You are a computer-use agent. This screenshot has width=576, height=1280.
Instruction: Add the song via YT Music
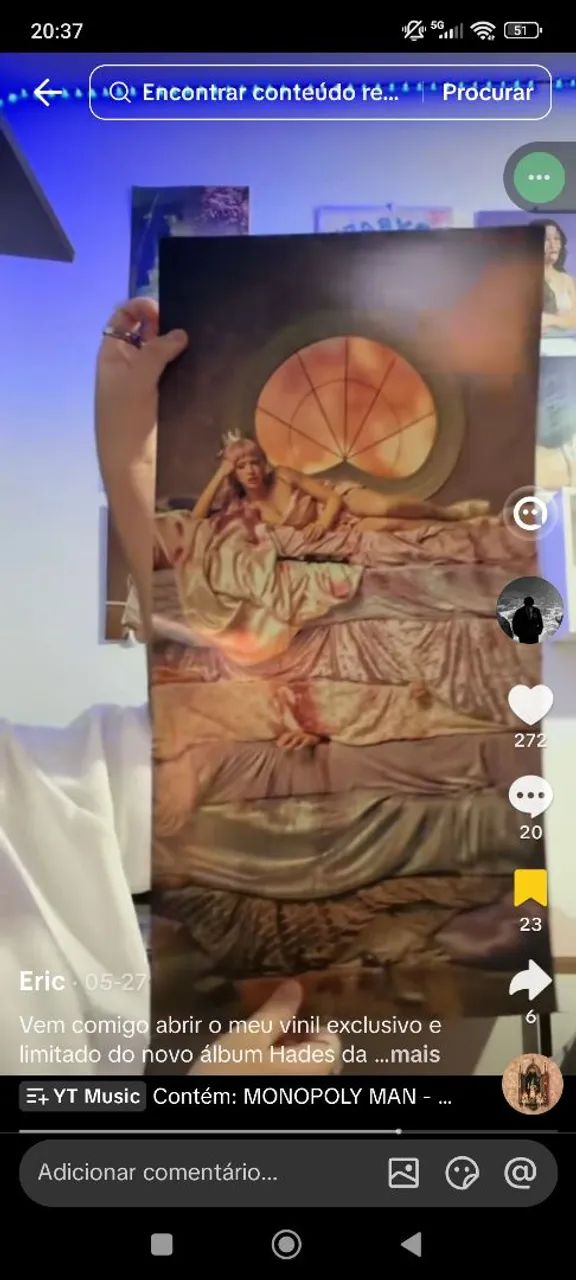(83, 1096)
